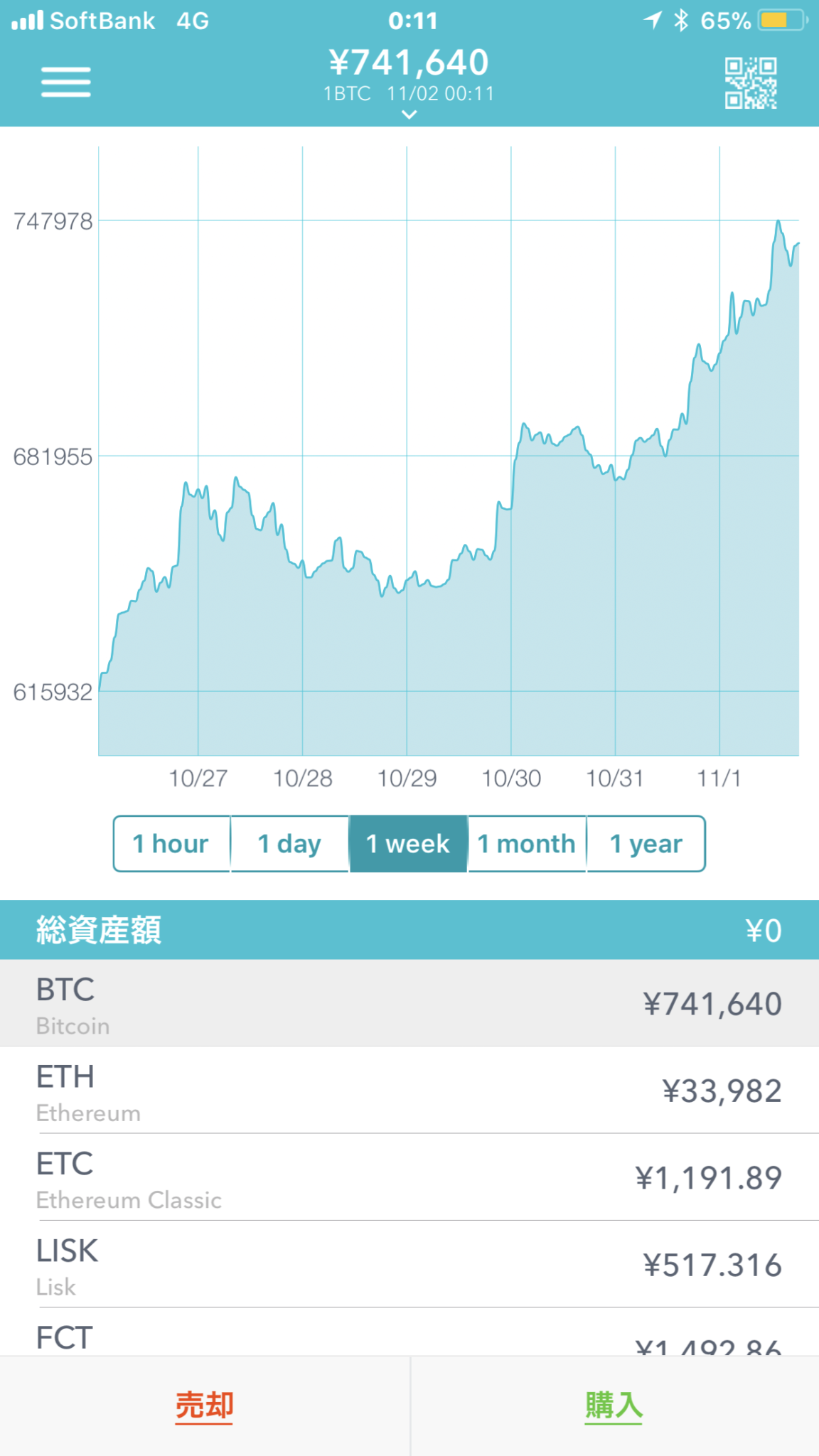Open the QR code scanner
The width and height of the screenshot is (819, 1456).
[x=750, y=83]
